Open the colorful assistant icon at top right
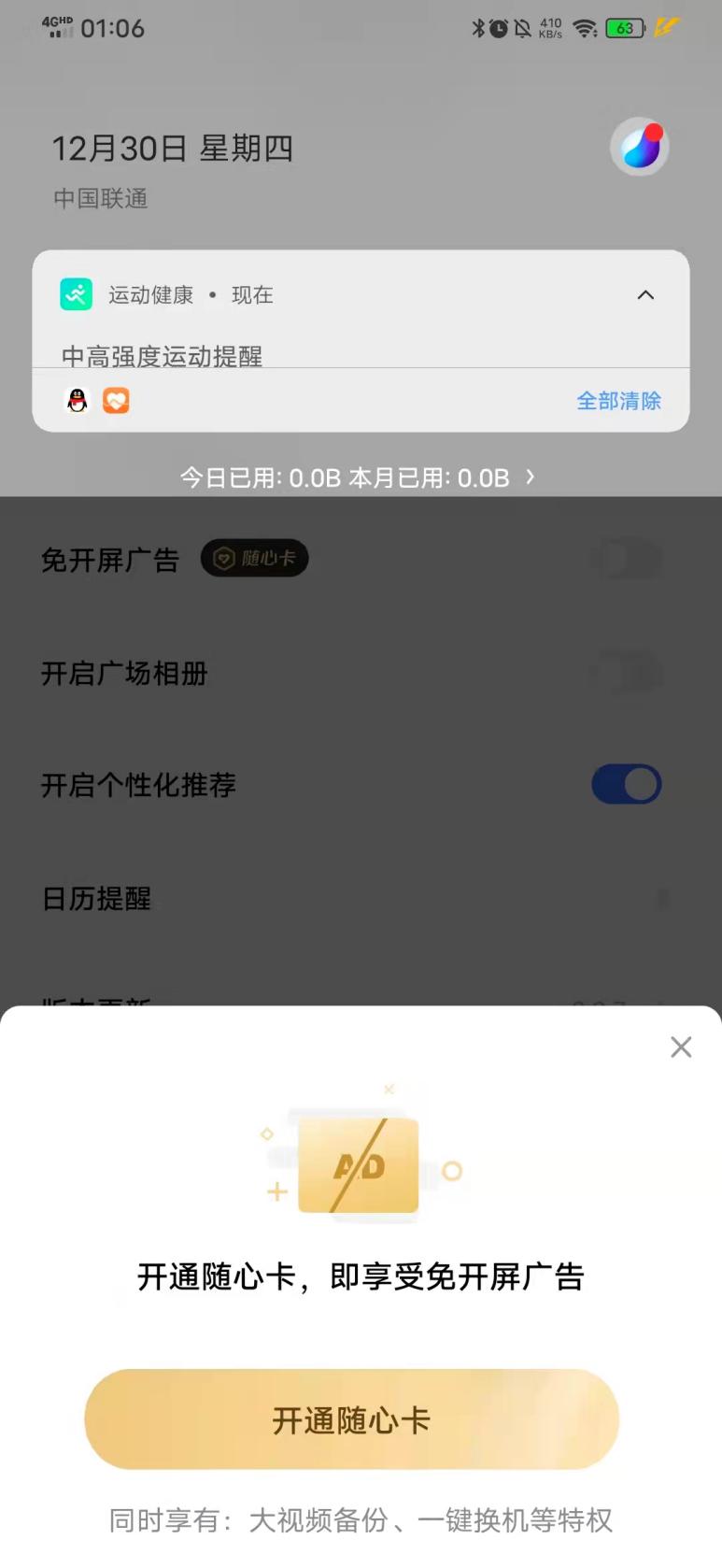The width and height of the screenshot is (722, 1568). click(x=640, y=148)
